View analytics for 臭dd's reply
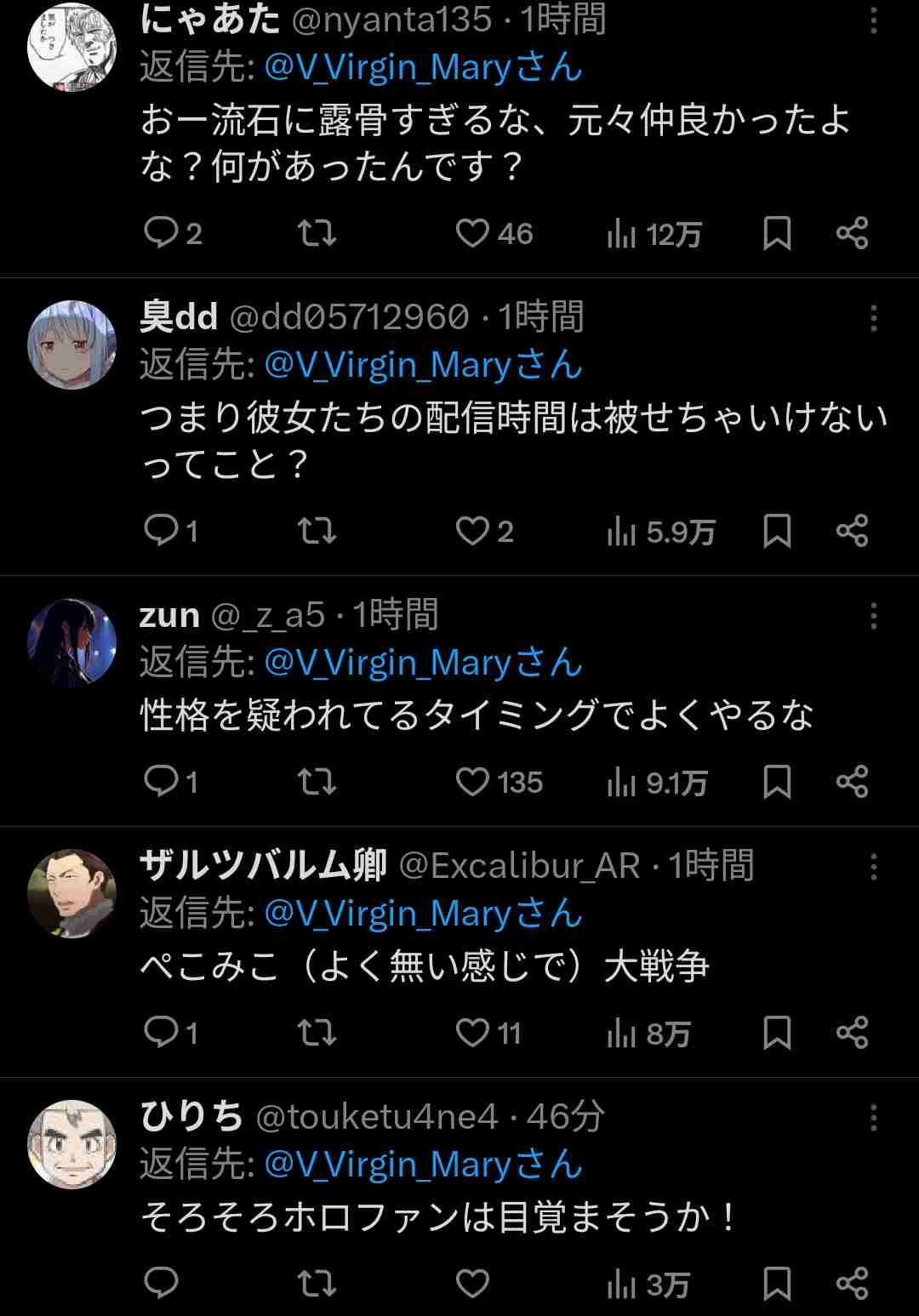Viewport: 919px width, 1316px height. 660,532
